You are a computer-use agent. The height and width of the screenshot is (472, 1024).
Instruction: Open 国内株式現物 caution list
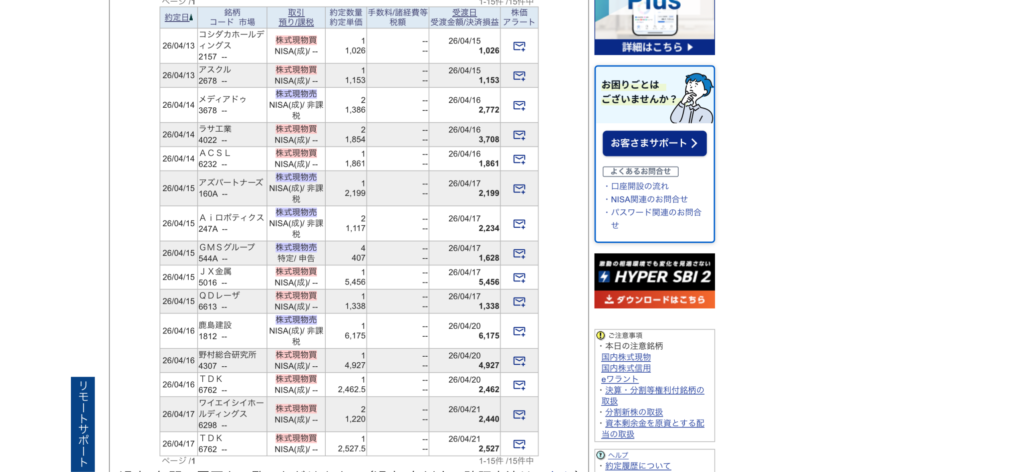point(626,357)
